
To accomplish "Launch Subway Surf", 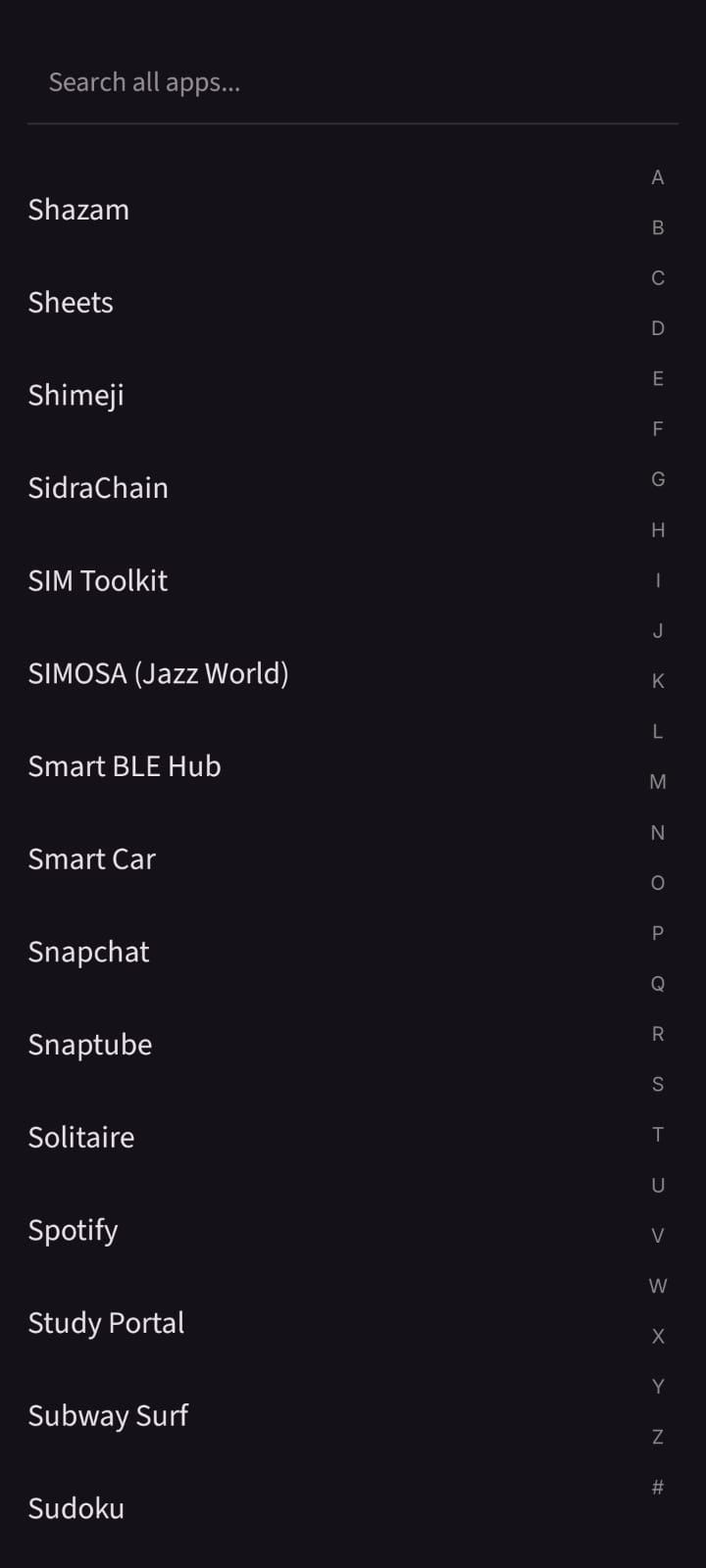I will point(108,1415).
